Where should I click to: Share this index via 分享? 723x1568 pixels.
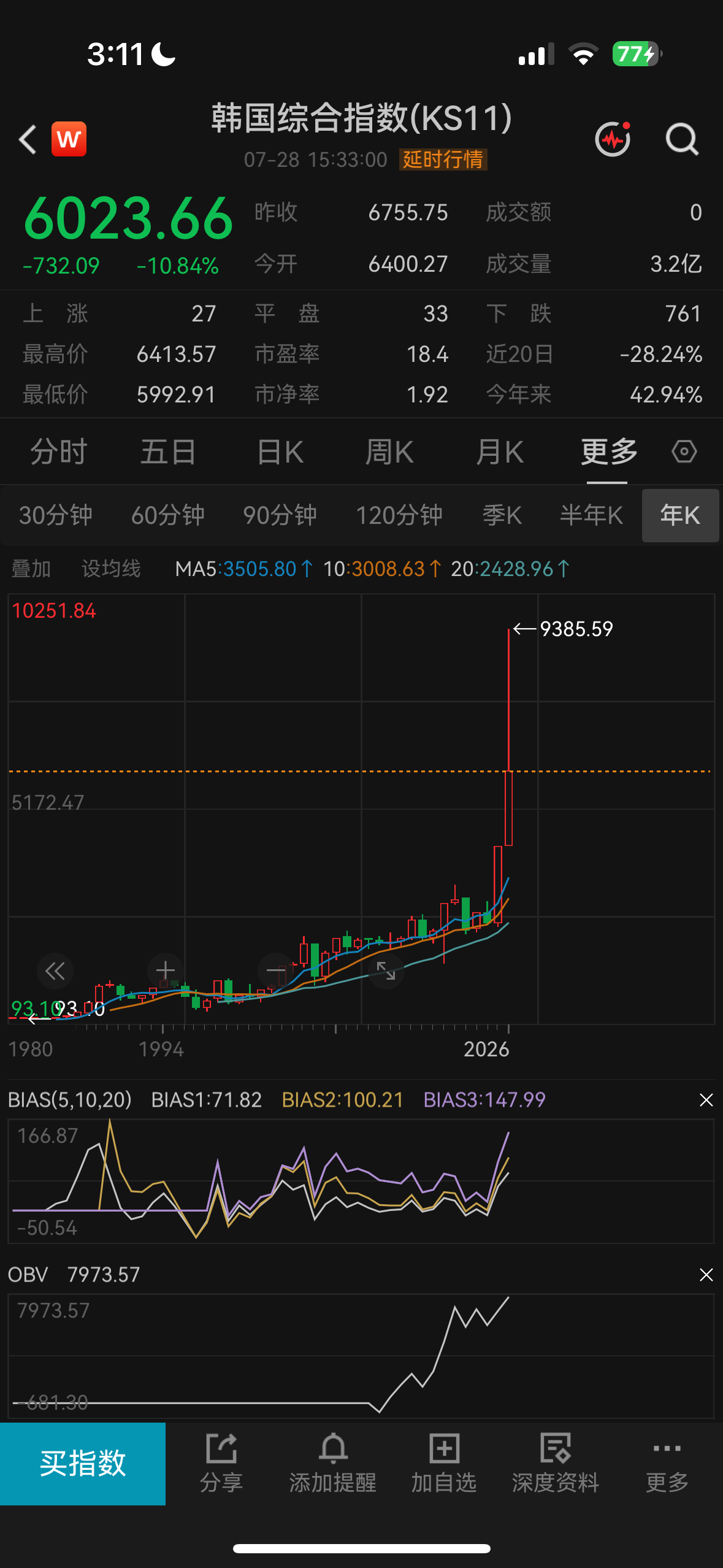(221, 1463)
